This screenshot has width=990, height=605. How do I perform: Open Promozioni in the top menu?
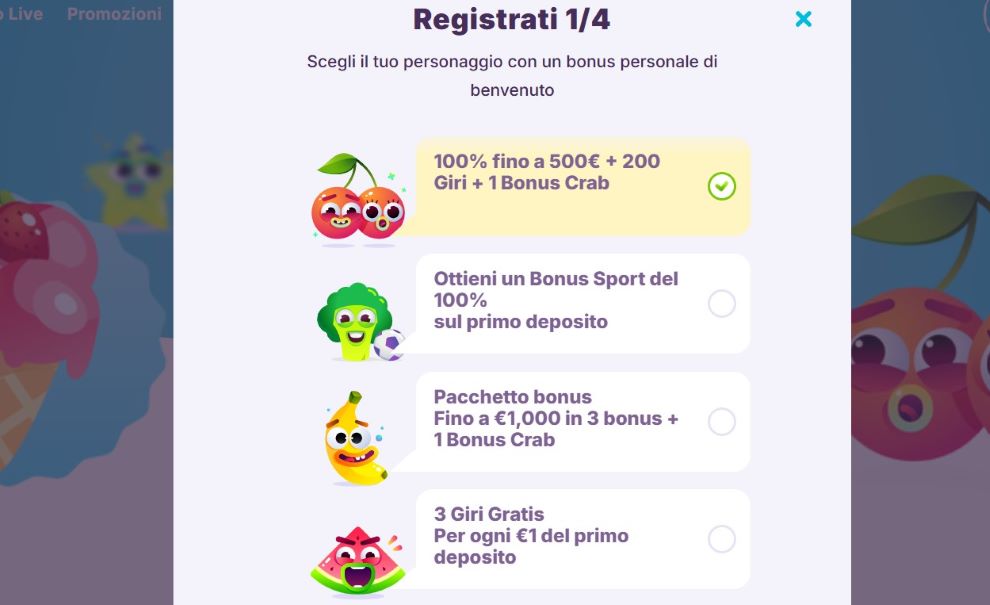pyautogui.click(x=114, y=14)
